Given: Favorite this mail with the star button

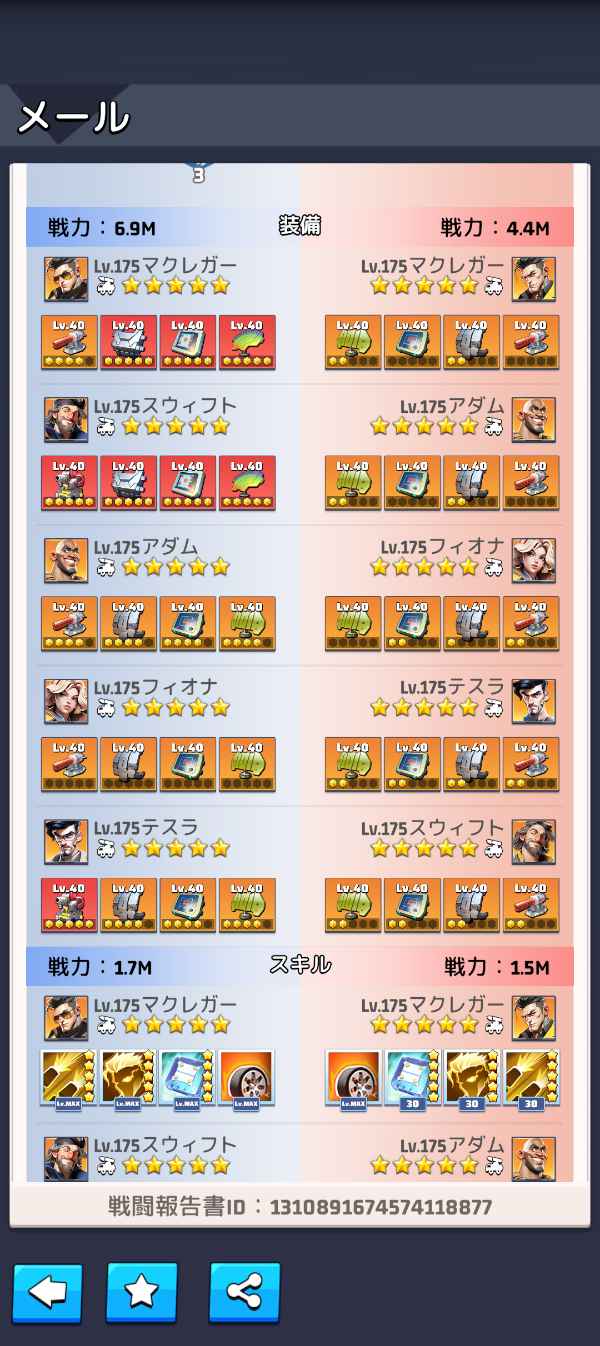Looking at the screenshot, I should tap(142, 1291).
